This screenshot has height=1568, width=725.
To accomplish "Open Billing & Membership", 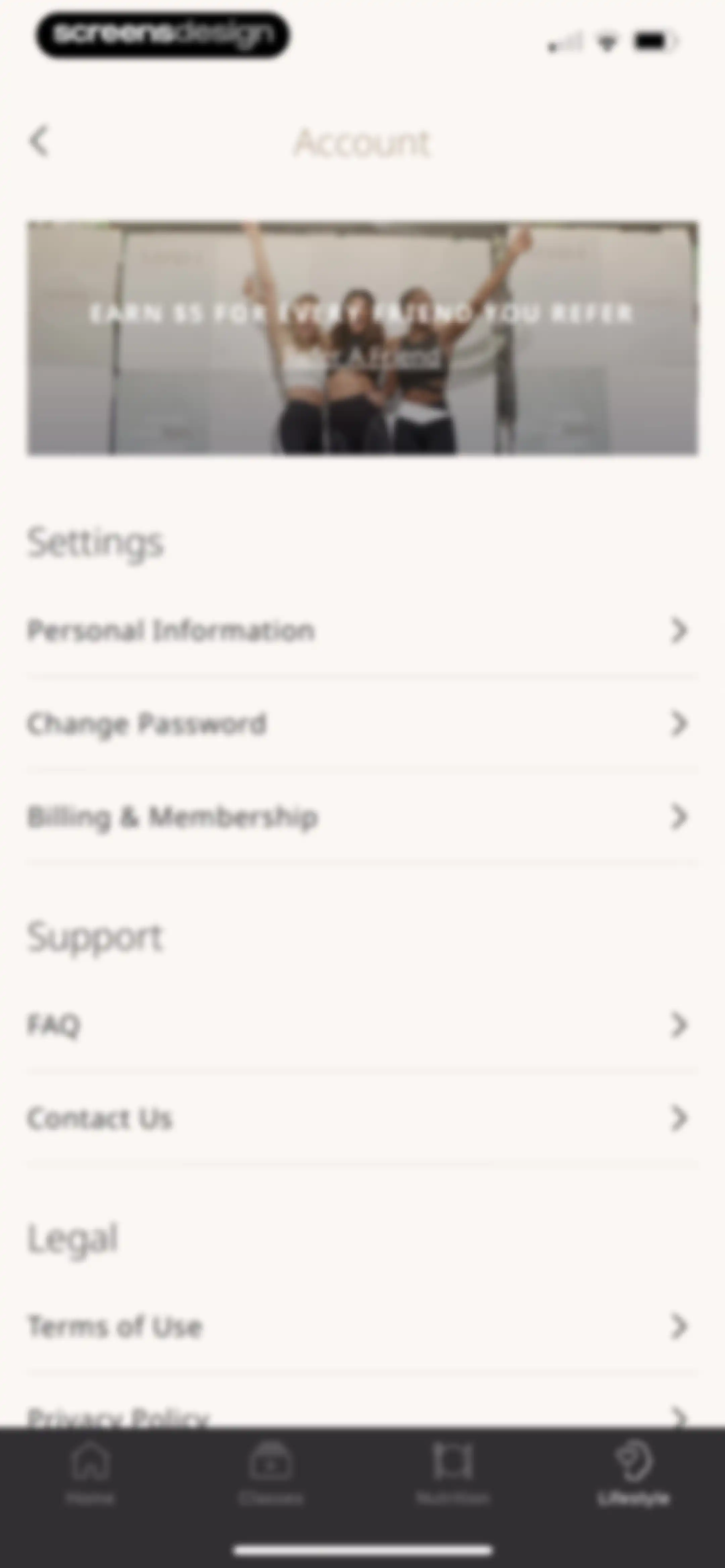I will (363, 817).
